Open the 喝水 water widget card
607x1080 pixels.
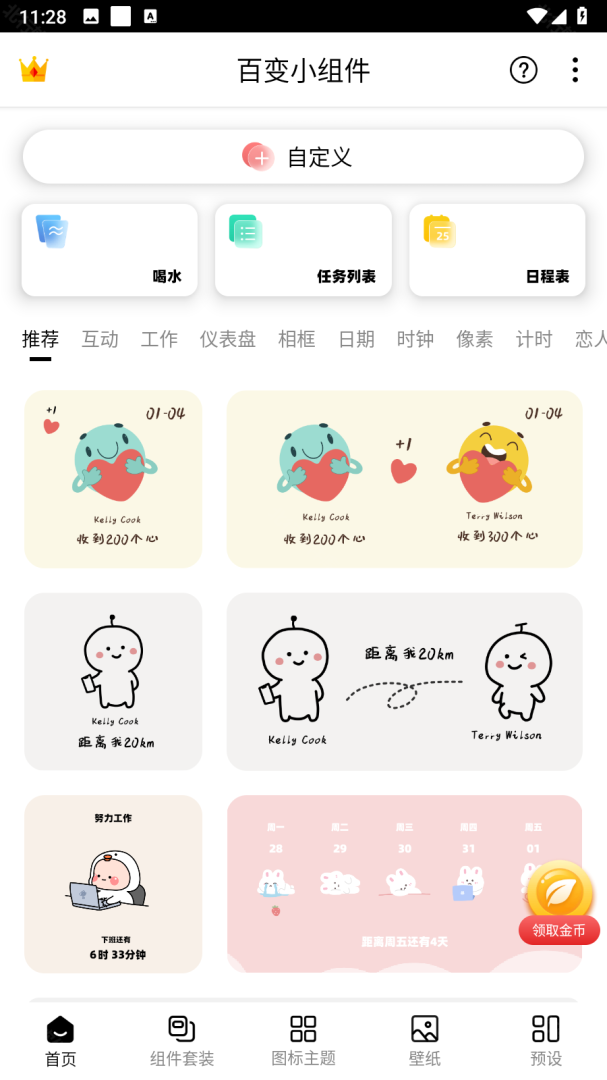coord(109,250)
